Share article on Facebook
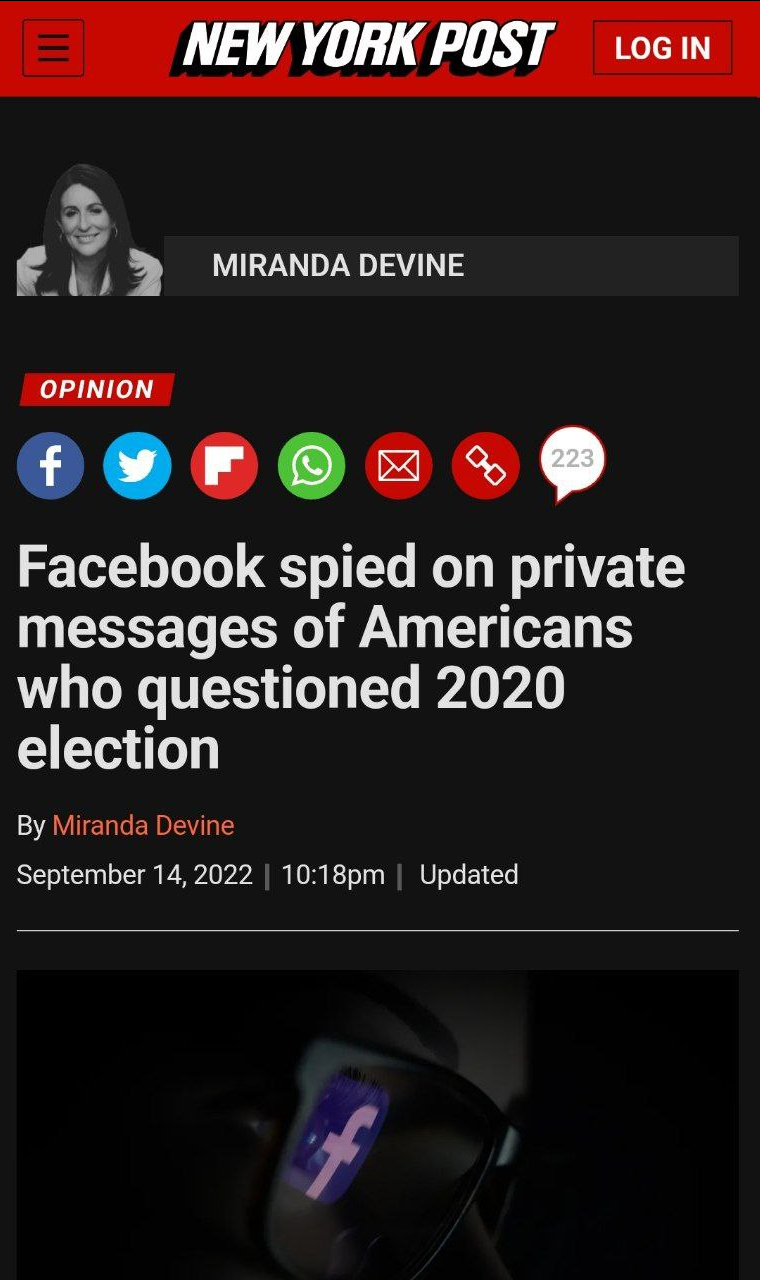This screenshot has width=760, height=1280. (x=50, y=466)
